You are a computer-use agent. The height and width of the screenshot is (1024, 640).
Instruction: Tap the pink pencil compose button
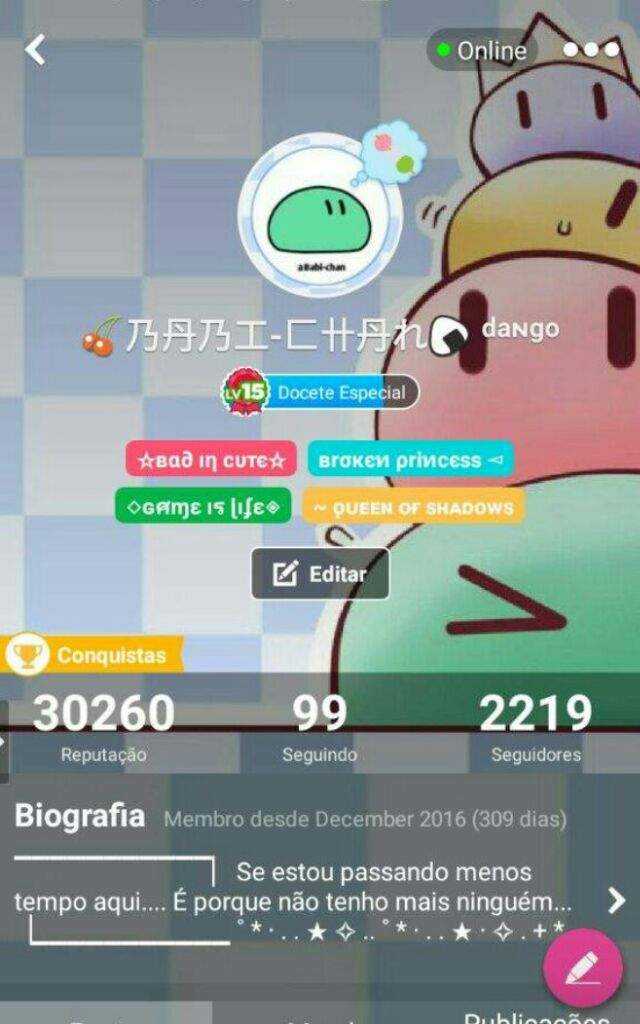(583, 967)
